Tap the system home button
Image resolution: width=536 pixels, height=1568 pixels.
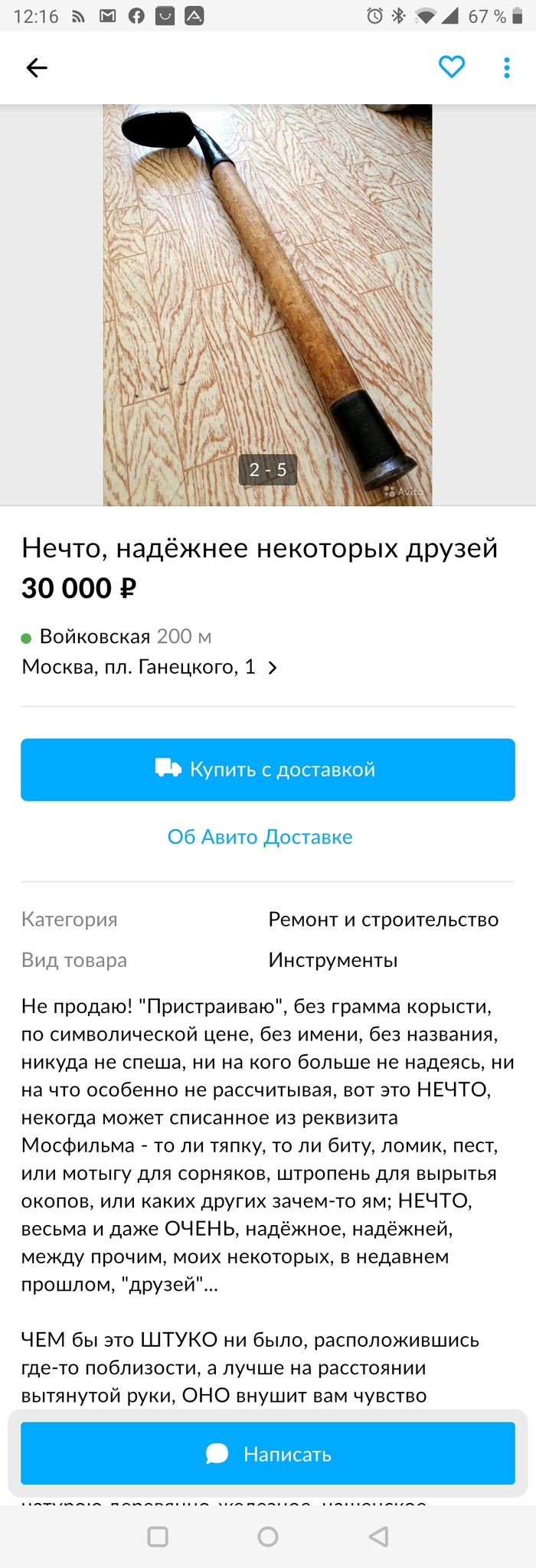pos(268,1536)
